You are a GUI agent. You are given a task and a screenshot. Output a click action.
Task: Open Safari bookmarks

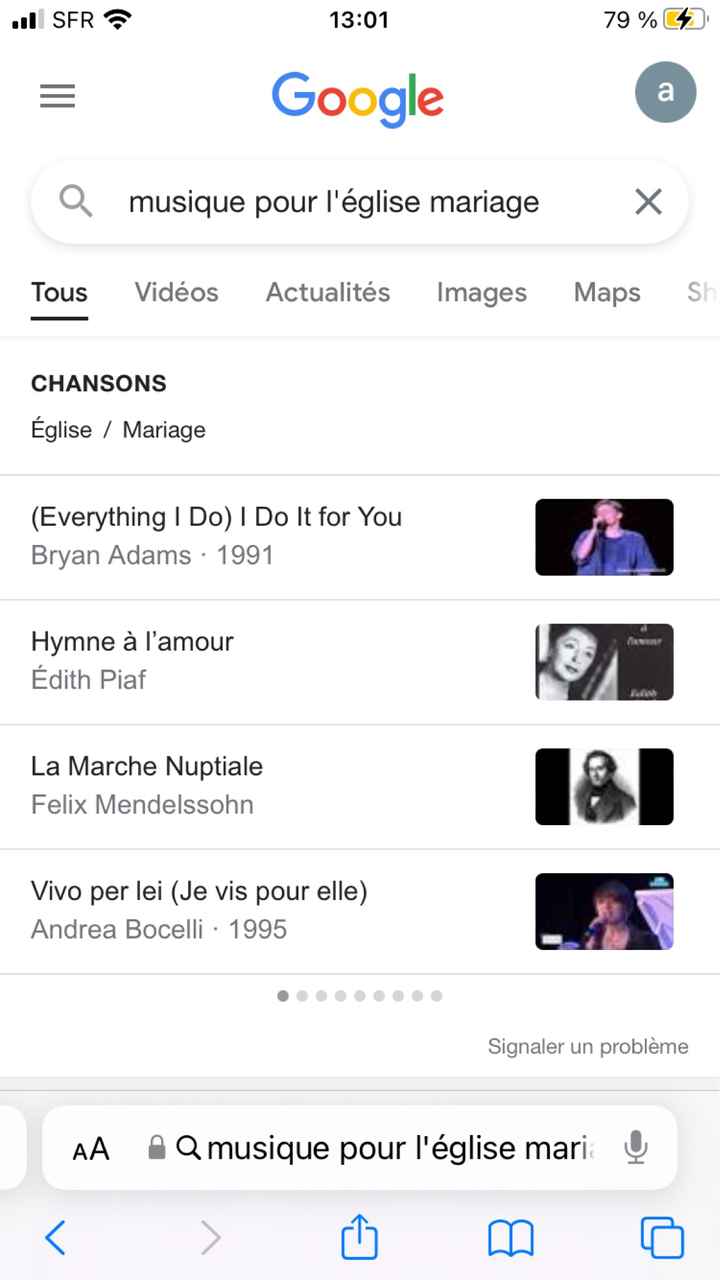[510, 1238]
